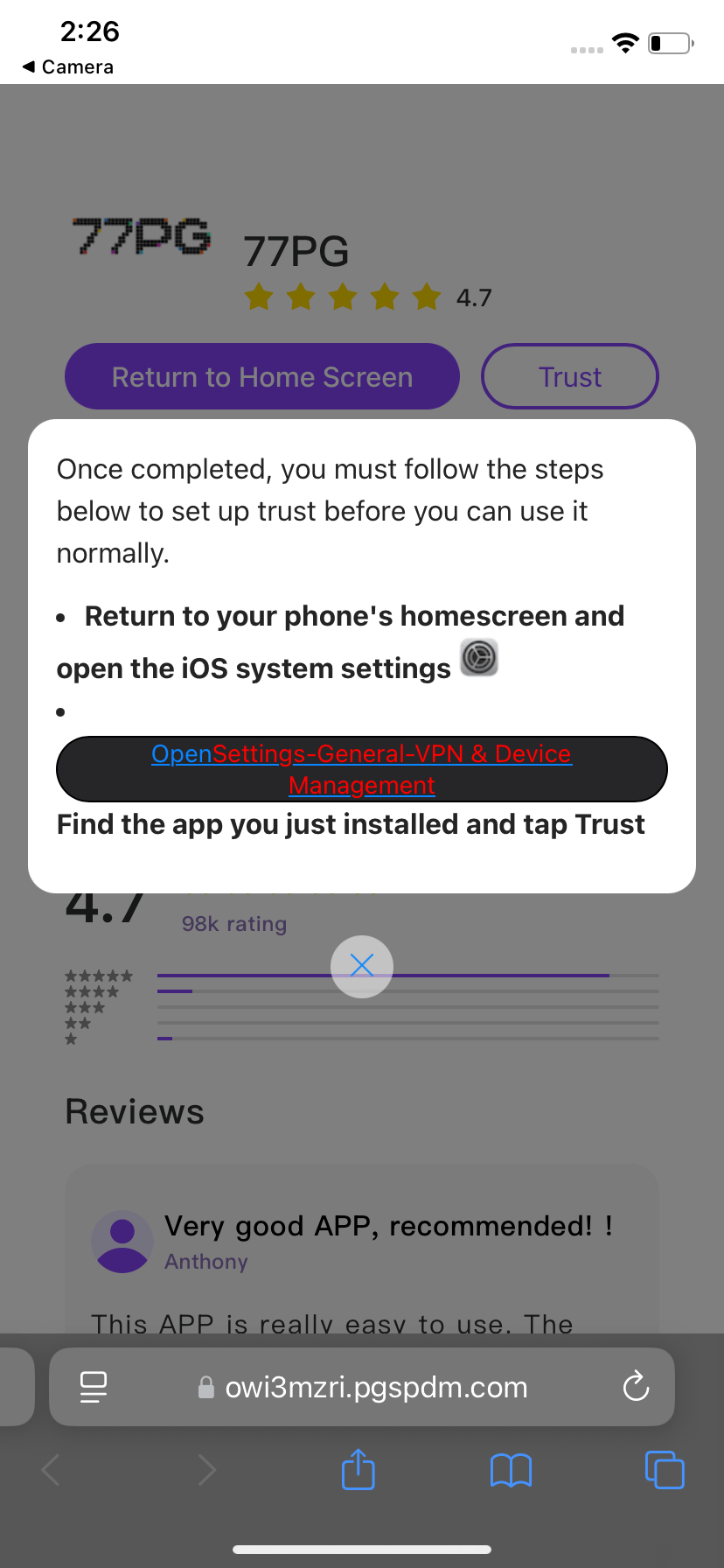The height and width of the screenshot is (1568, 724).
Task: Tap the 98k rating label
Action: point(233,923)
